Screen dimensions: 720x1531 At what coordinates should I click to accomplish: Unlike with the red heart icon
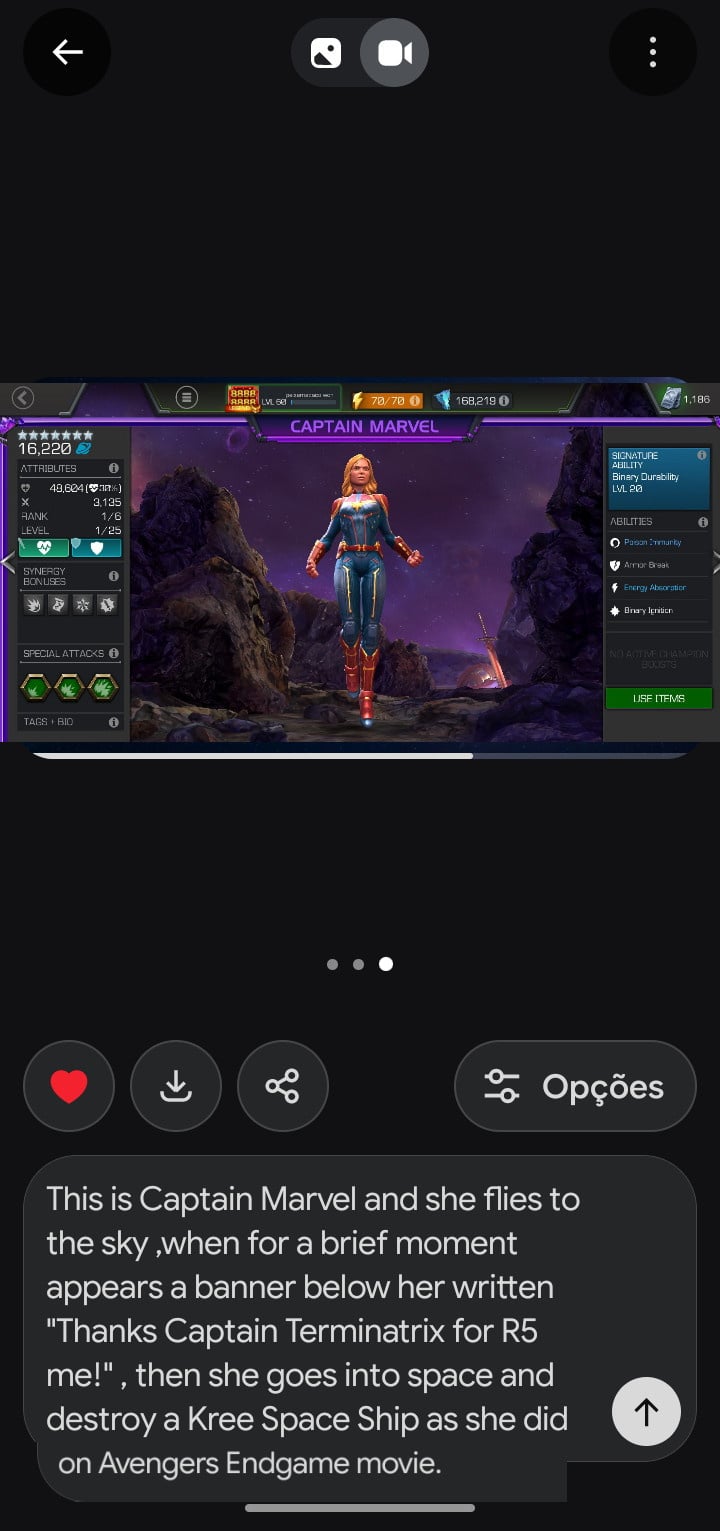pos(69,1086)
